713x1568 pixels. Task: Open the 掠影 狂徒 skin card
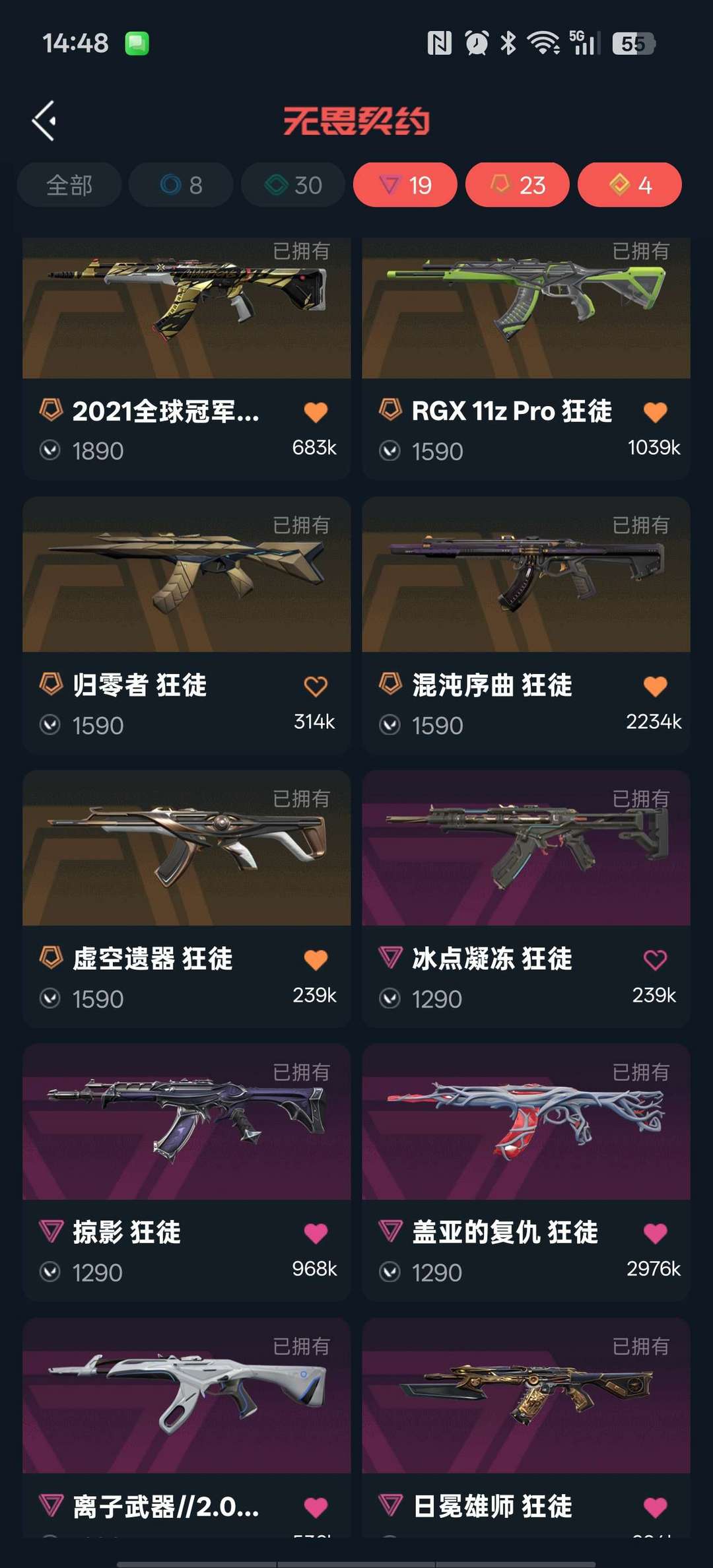[x=187, y=1173]
